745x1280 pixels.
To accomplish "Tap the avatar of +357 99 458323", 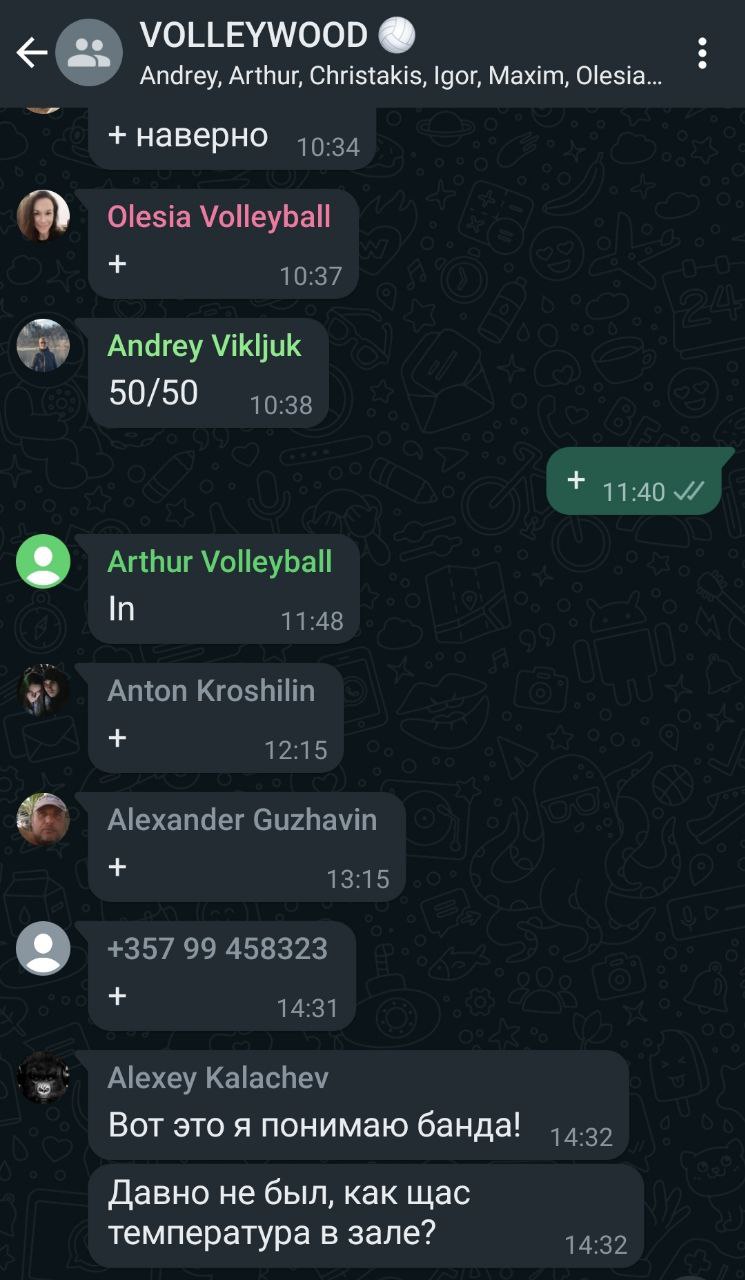I will (43, 948).
